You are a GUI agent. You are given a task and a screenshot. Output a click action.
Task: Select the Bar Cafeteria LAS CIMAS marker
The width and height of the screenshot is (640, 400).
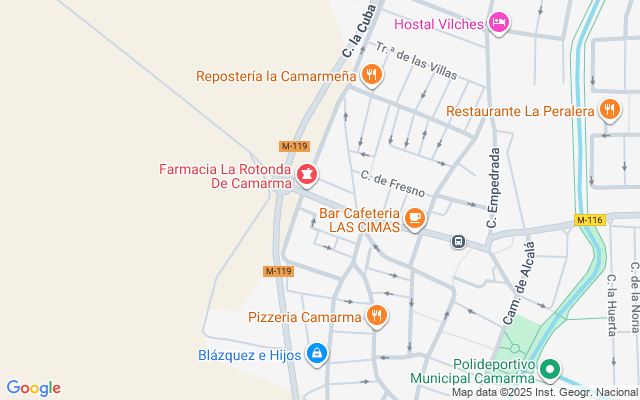click(x=415, y=218)
